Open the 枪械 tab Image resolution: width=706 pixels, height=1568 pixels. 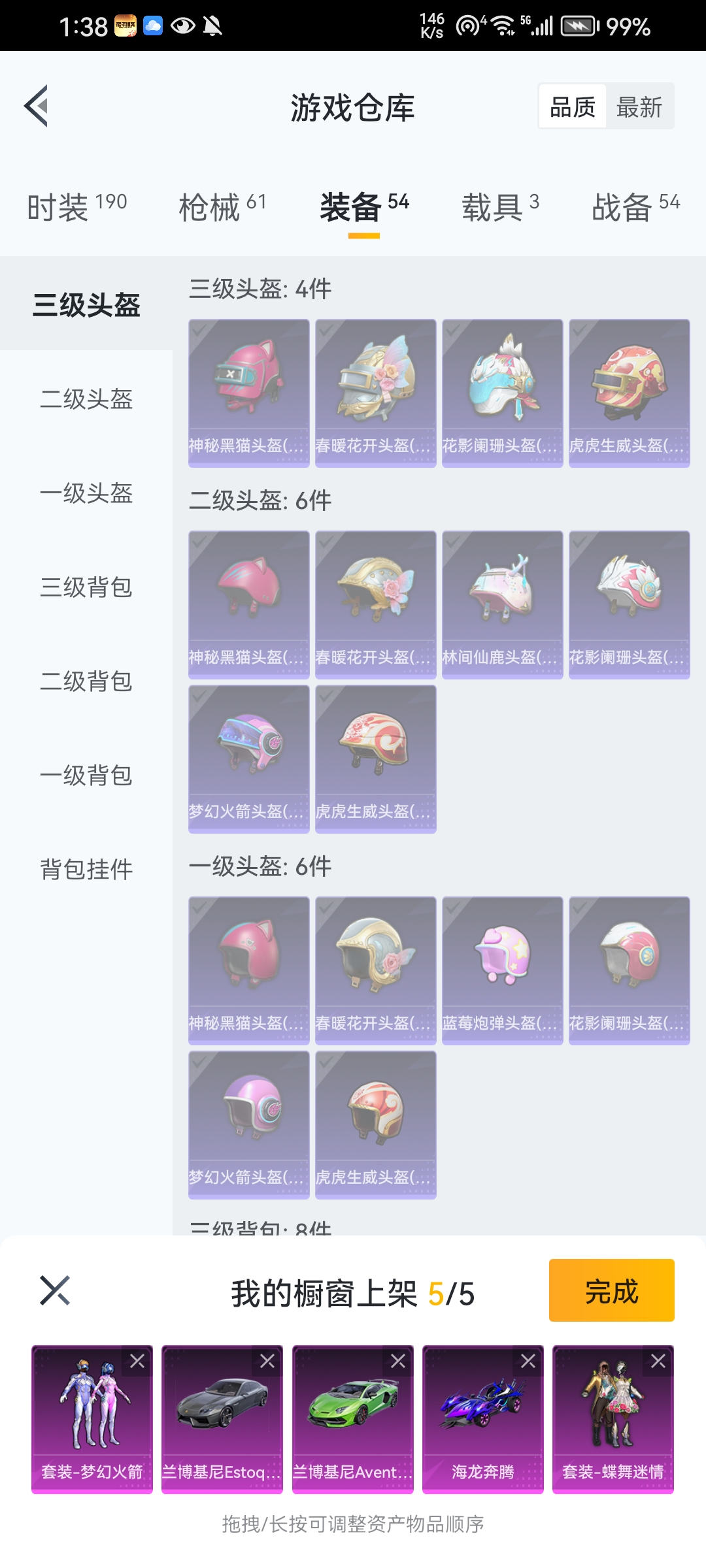222,208
